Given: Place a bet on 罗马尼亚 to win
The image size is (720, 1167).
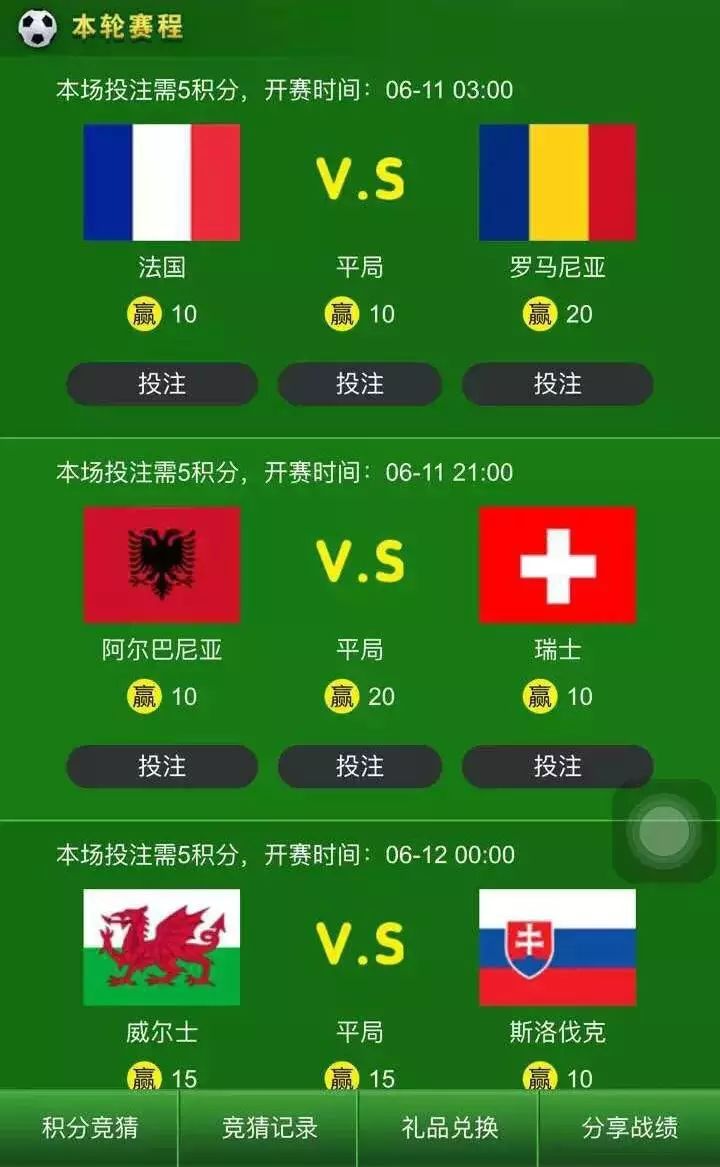Looking at the screenshot, I should click(x=558, y=384).
